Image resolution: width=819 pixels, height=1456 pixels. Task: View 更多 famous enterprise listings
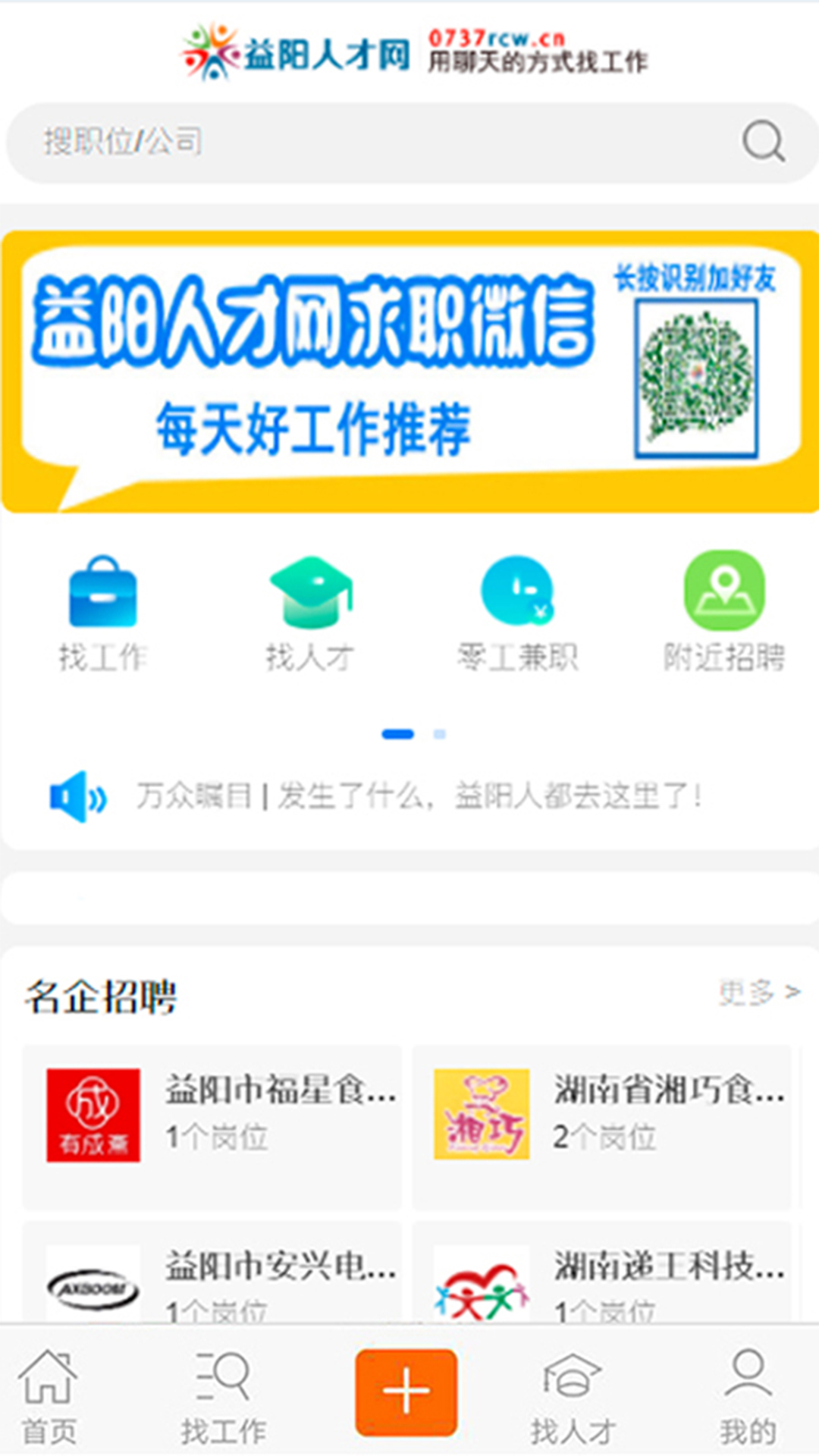(758, 992)
